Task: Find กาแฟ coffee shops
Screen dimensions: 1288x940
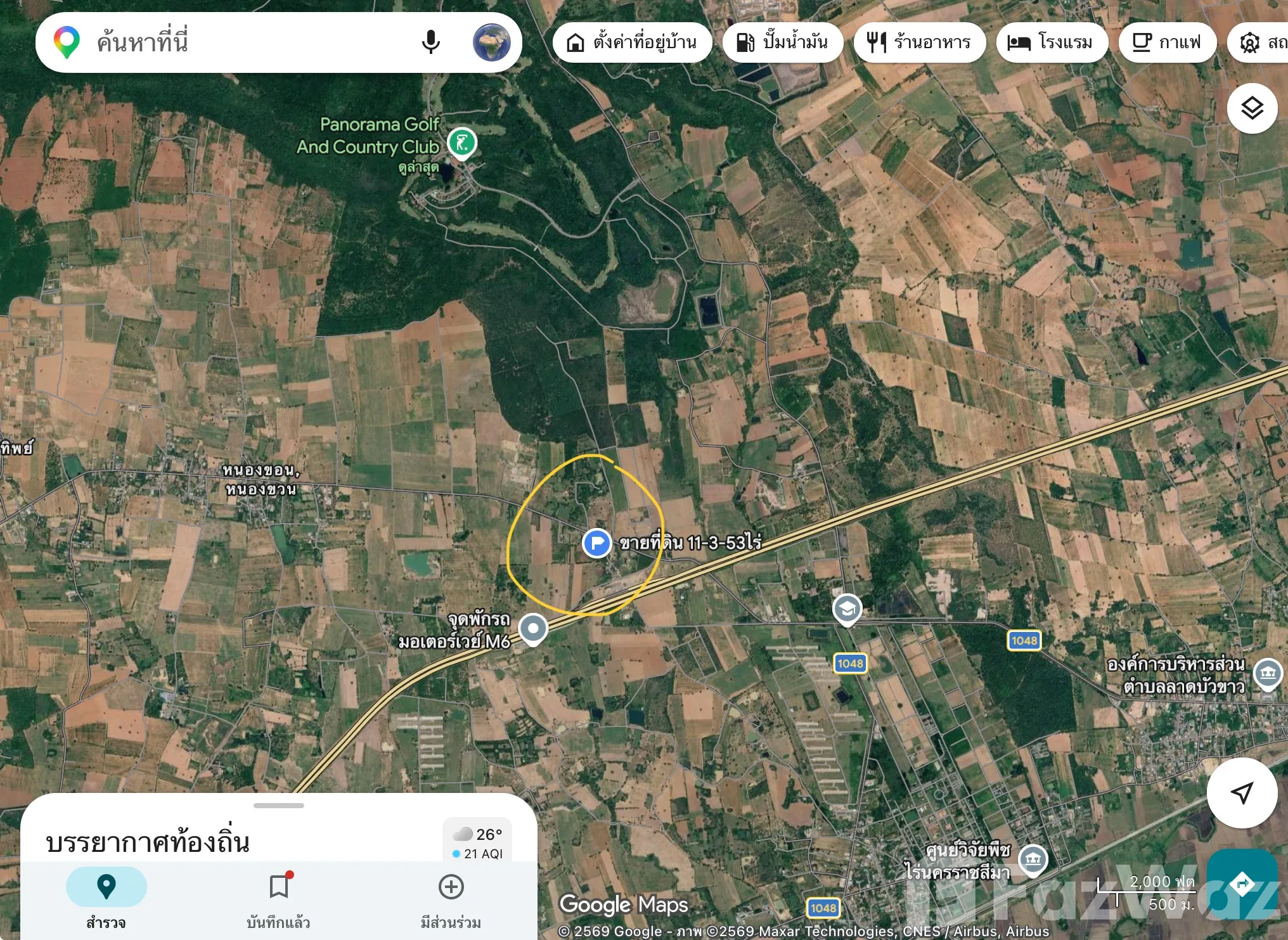Action: (1167, 42)
